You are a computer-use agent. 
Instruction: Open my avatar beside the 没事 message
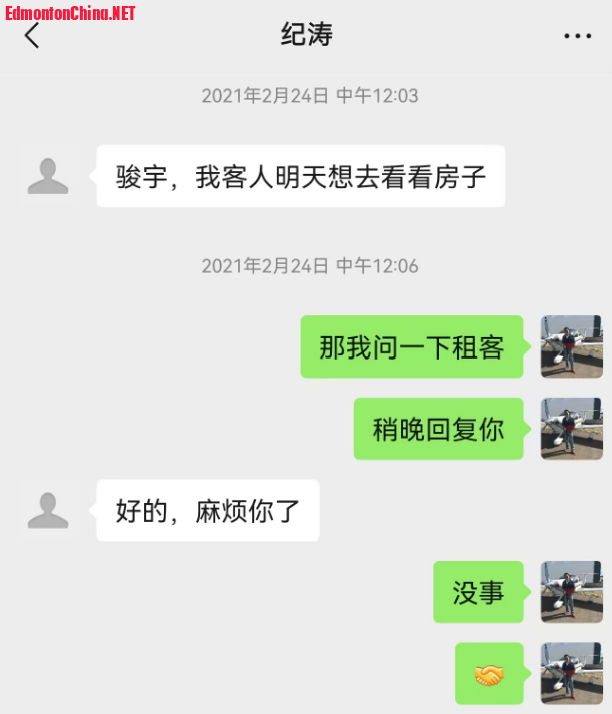pyautogui.click(x=571, y=592)
